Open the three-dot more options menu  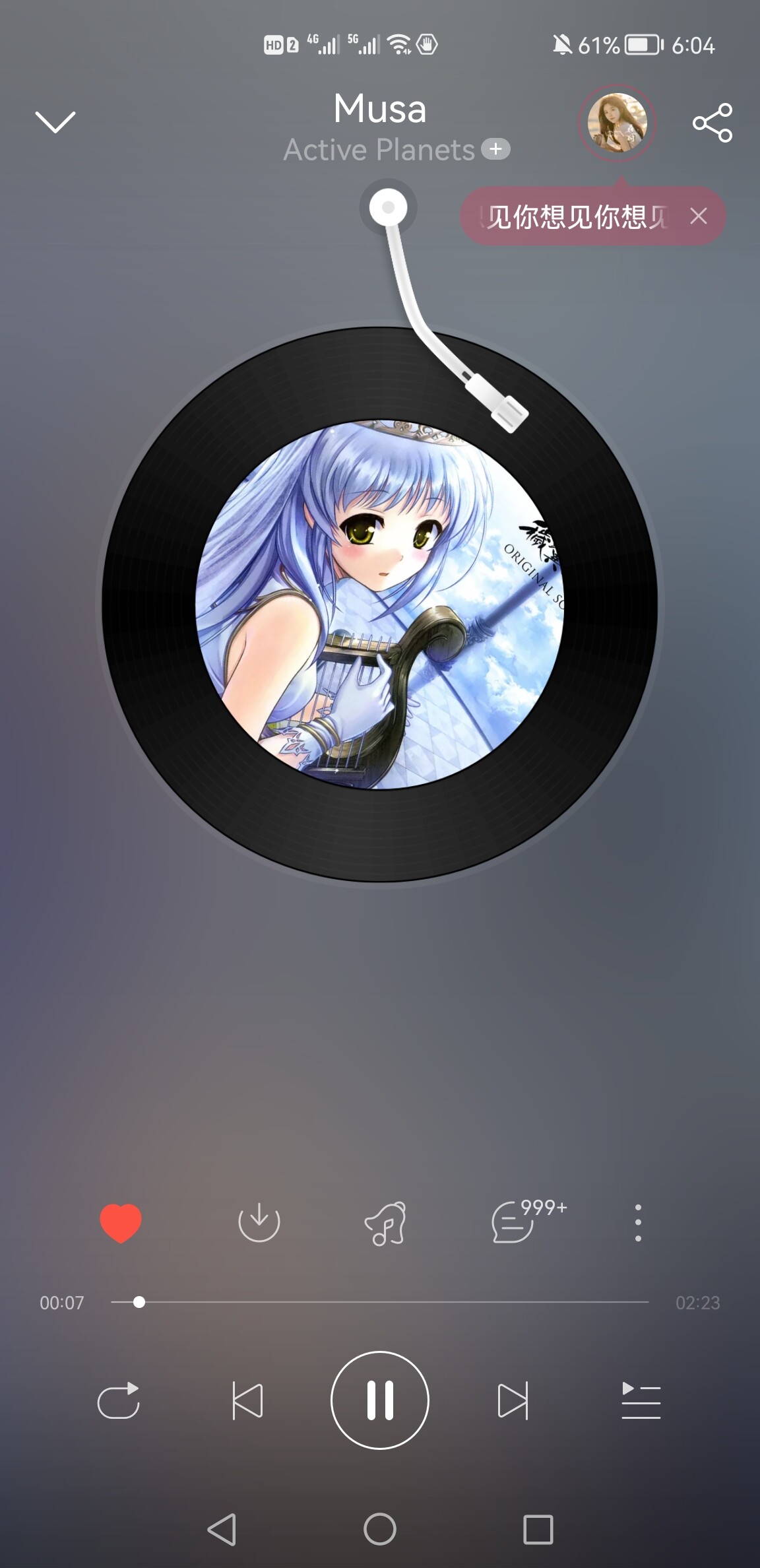[x=638, y=1223]
